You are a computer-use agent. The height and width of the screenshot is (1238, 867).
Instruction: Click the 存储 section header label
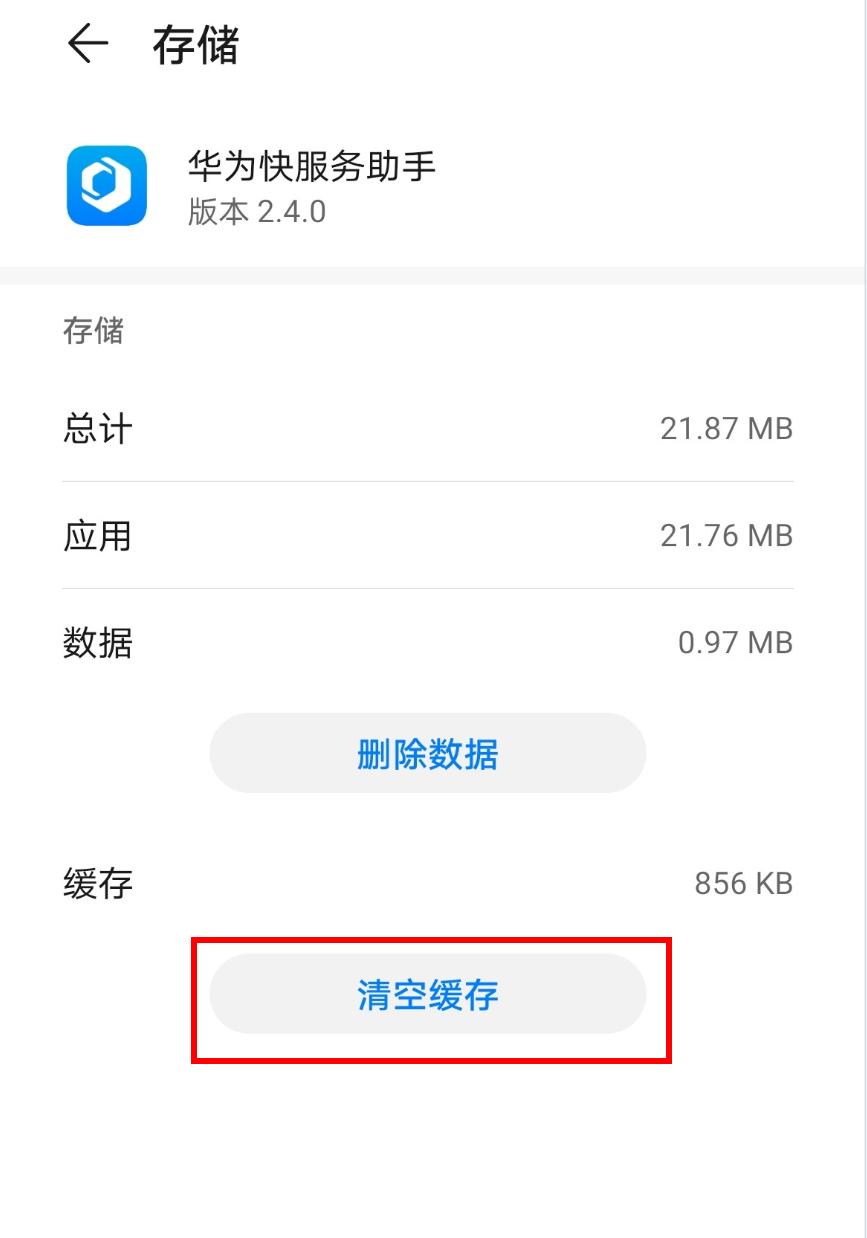pos(95,331)
